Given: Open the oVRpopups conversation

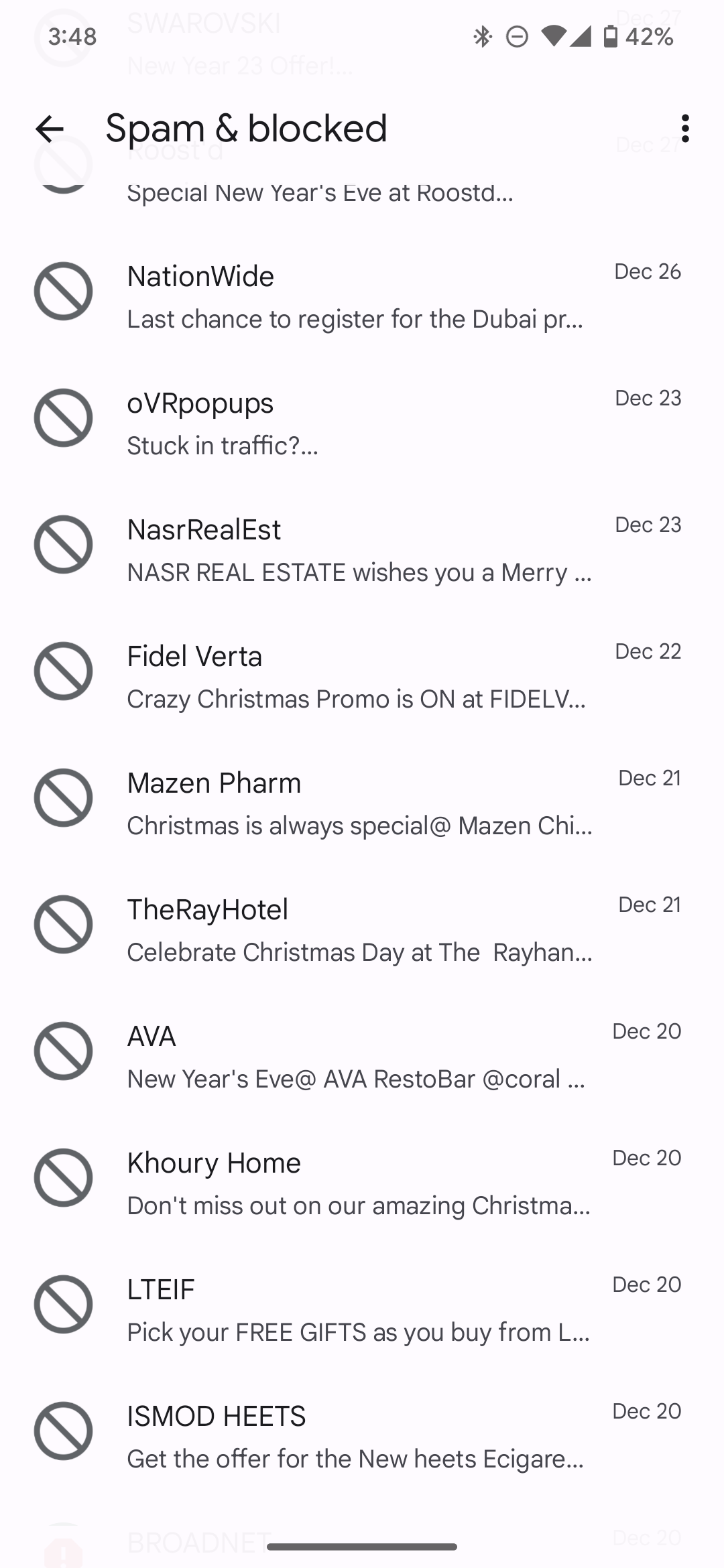Looking at the screenshot, I should [362, 424].
